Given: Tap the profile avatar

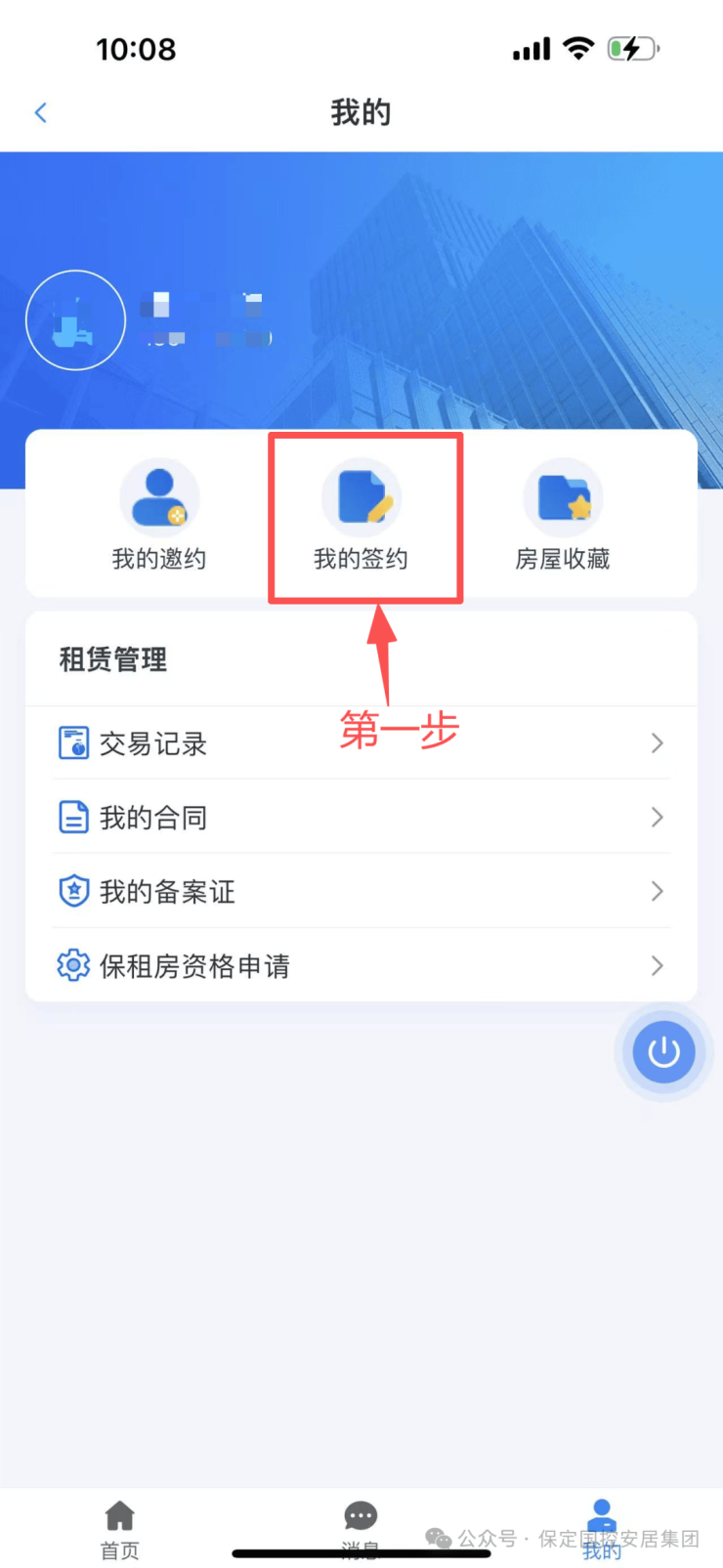Looking at the screenshot, I should pyautogui.click(x=75, y=320).
